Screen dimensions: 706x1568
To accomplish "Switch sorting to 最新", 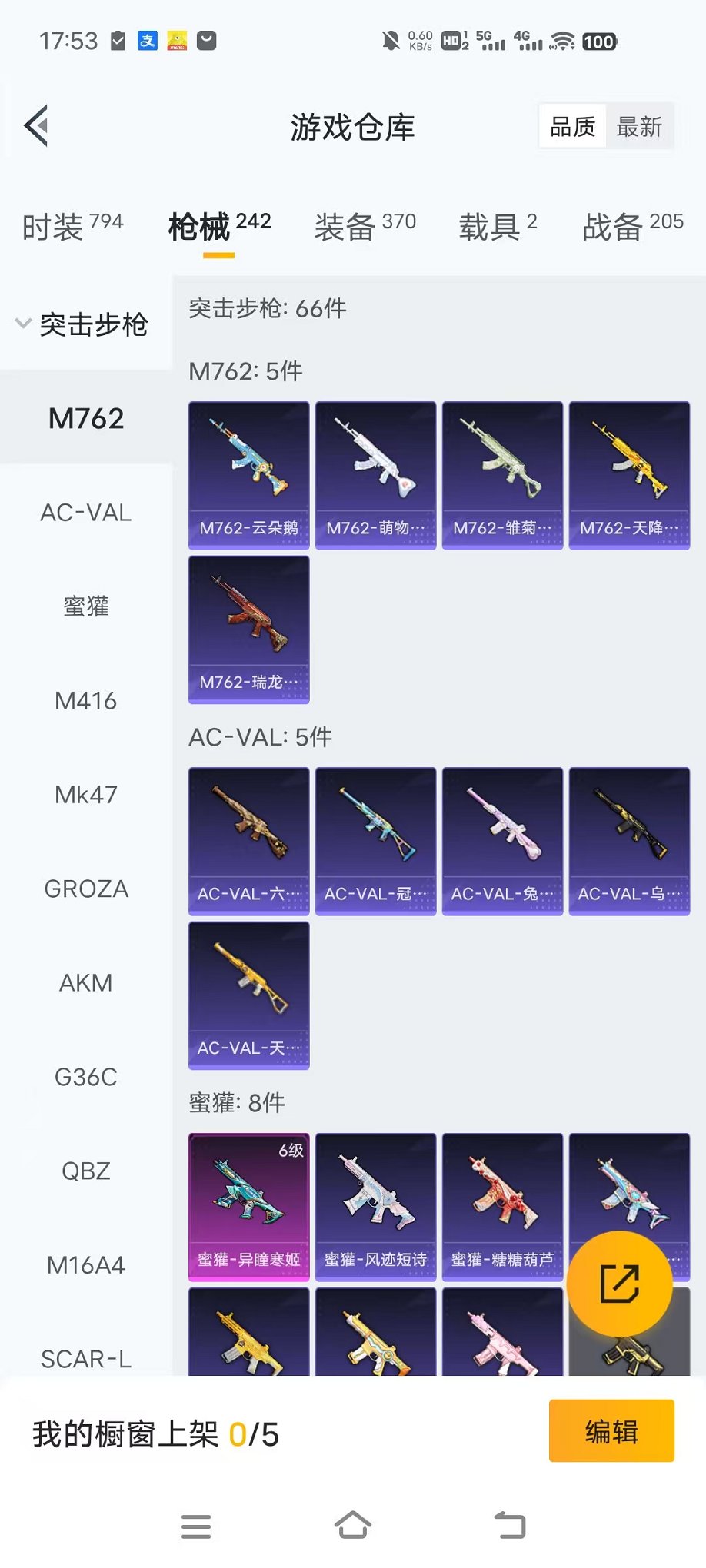I will click(641, 125).
